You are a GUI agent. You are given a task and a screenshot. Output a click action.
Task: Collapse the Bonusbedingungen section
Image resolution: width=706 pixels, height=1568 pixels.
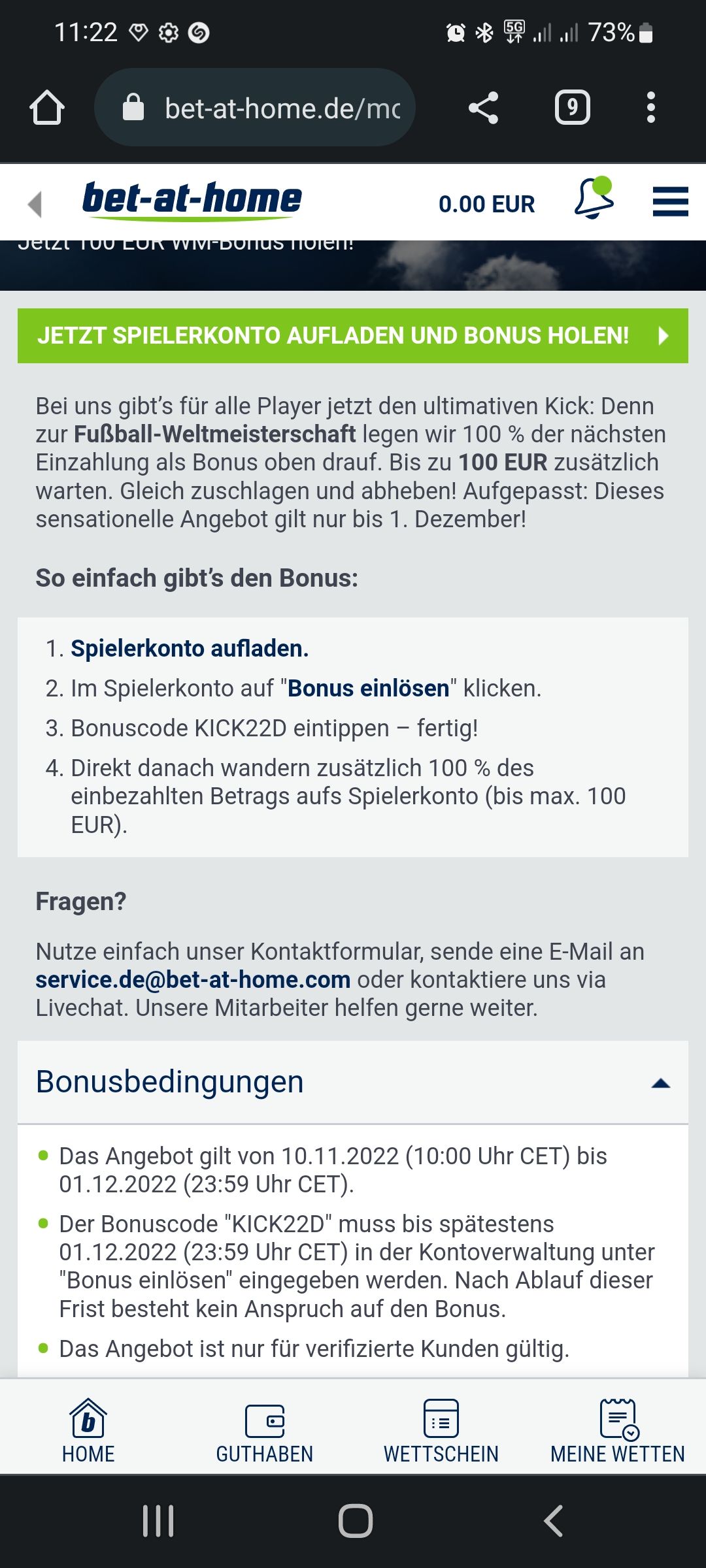point(660,1083)
